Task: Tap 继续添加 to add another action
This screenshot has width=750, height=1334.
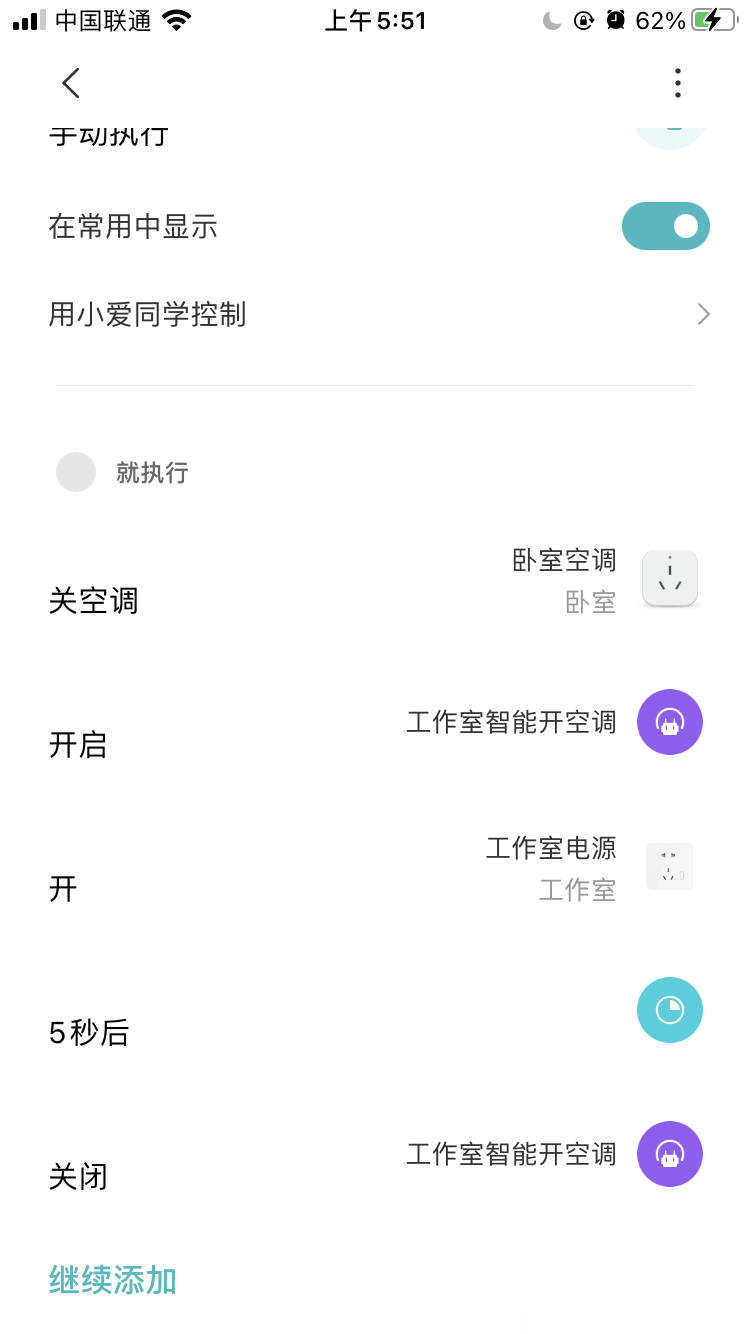Action: (x=113, y=1280)
